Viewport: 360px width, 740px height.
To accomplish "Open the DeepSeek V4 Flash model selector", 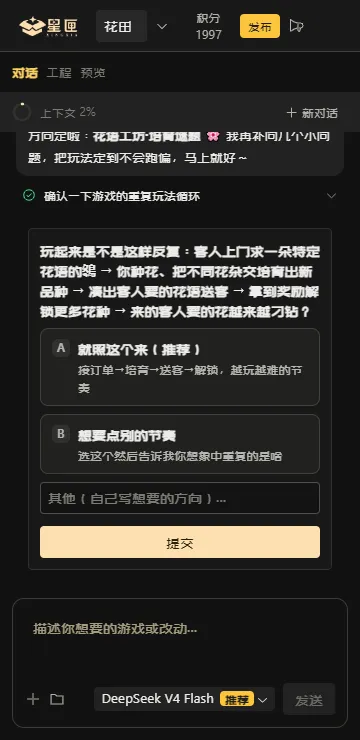I will 184,699.
